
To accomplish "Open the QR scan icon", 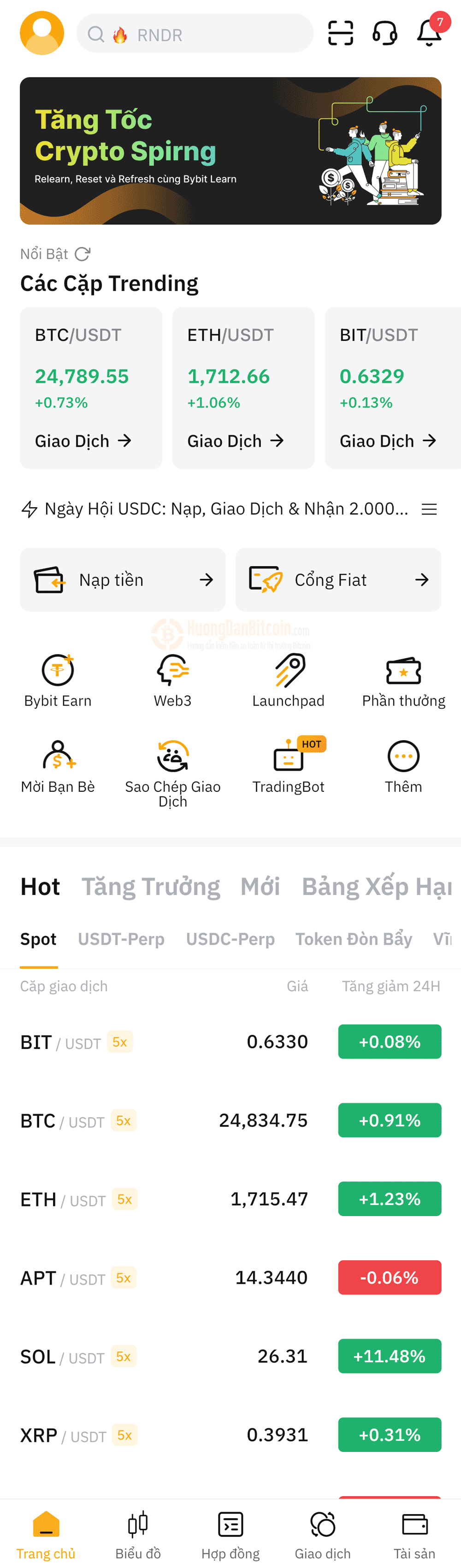I will pos(340,33).
